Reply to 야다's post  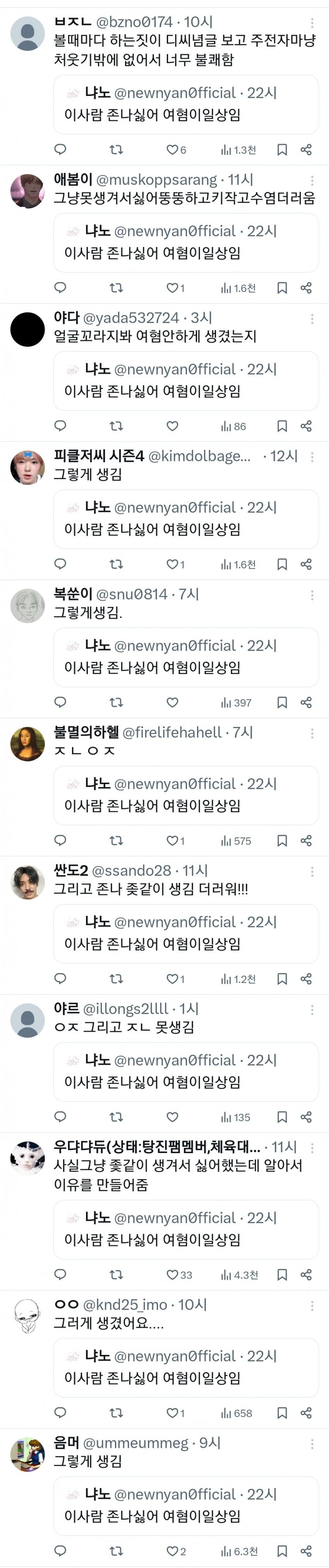point(60,425)
